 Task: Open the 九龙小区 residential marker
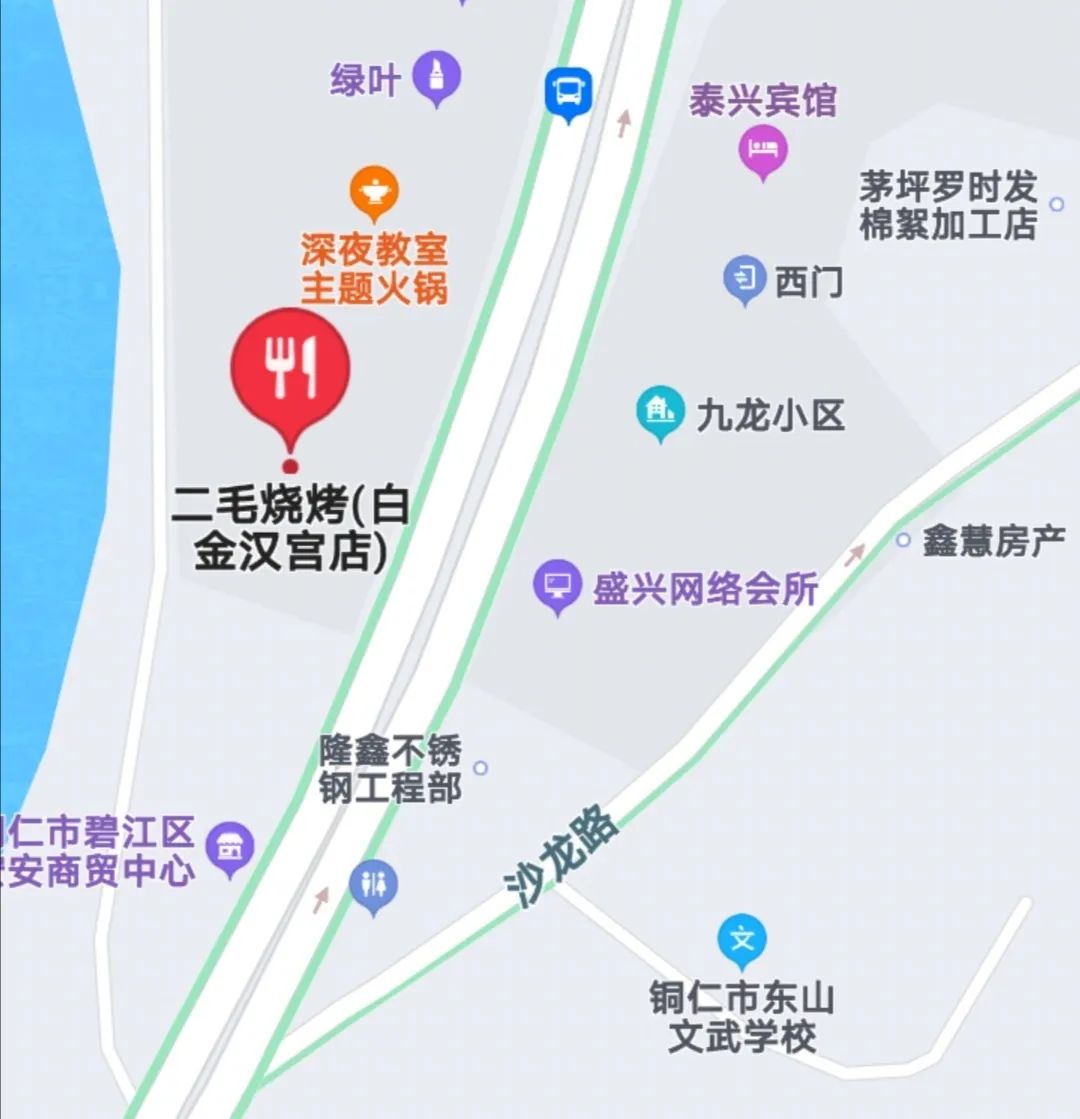(x=659, y=412)
